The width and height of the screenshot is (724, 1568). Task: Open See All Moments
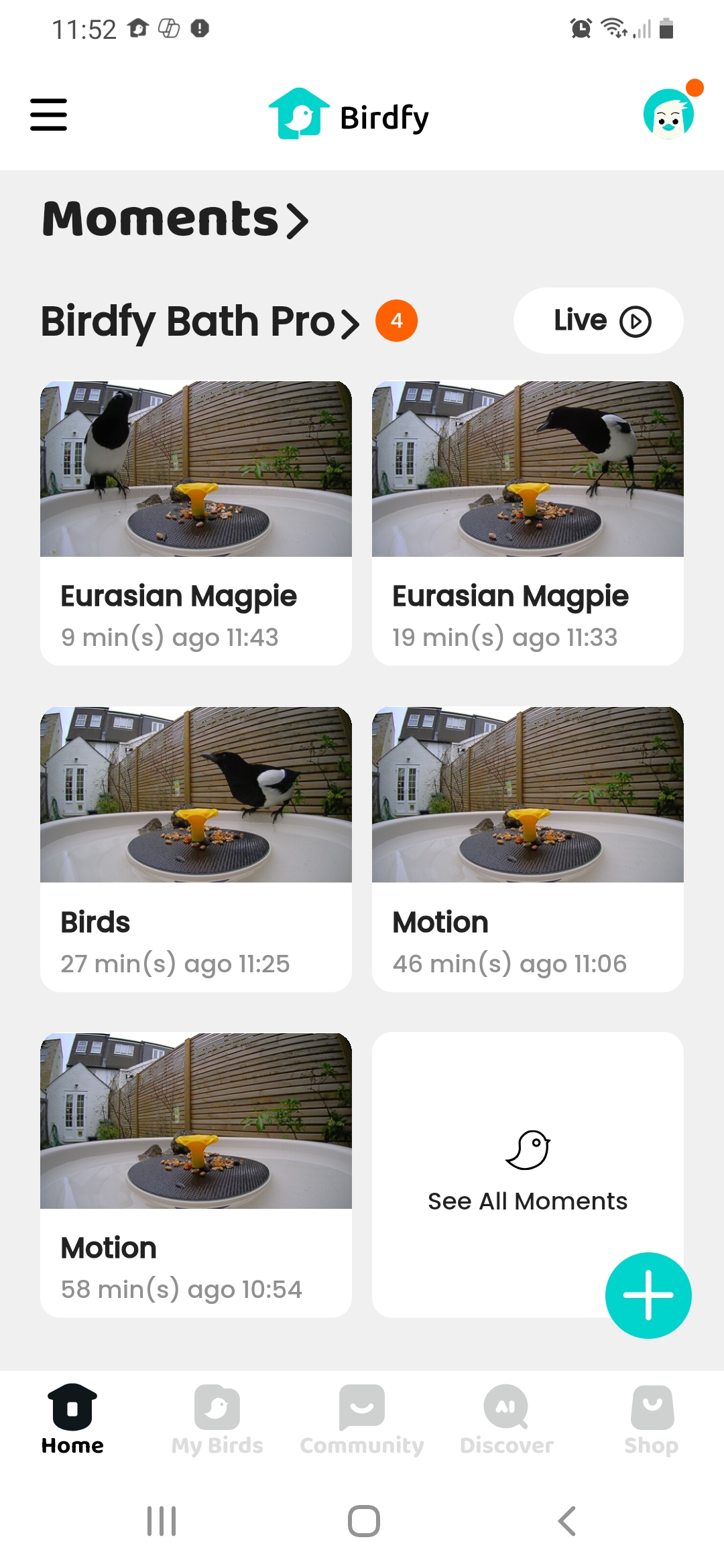(x=527, y=1200)
